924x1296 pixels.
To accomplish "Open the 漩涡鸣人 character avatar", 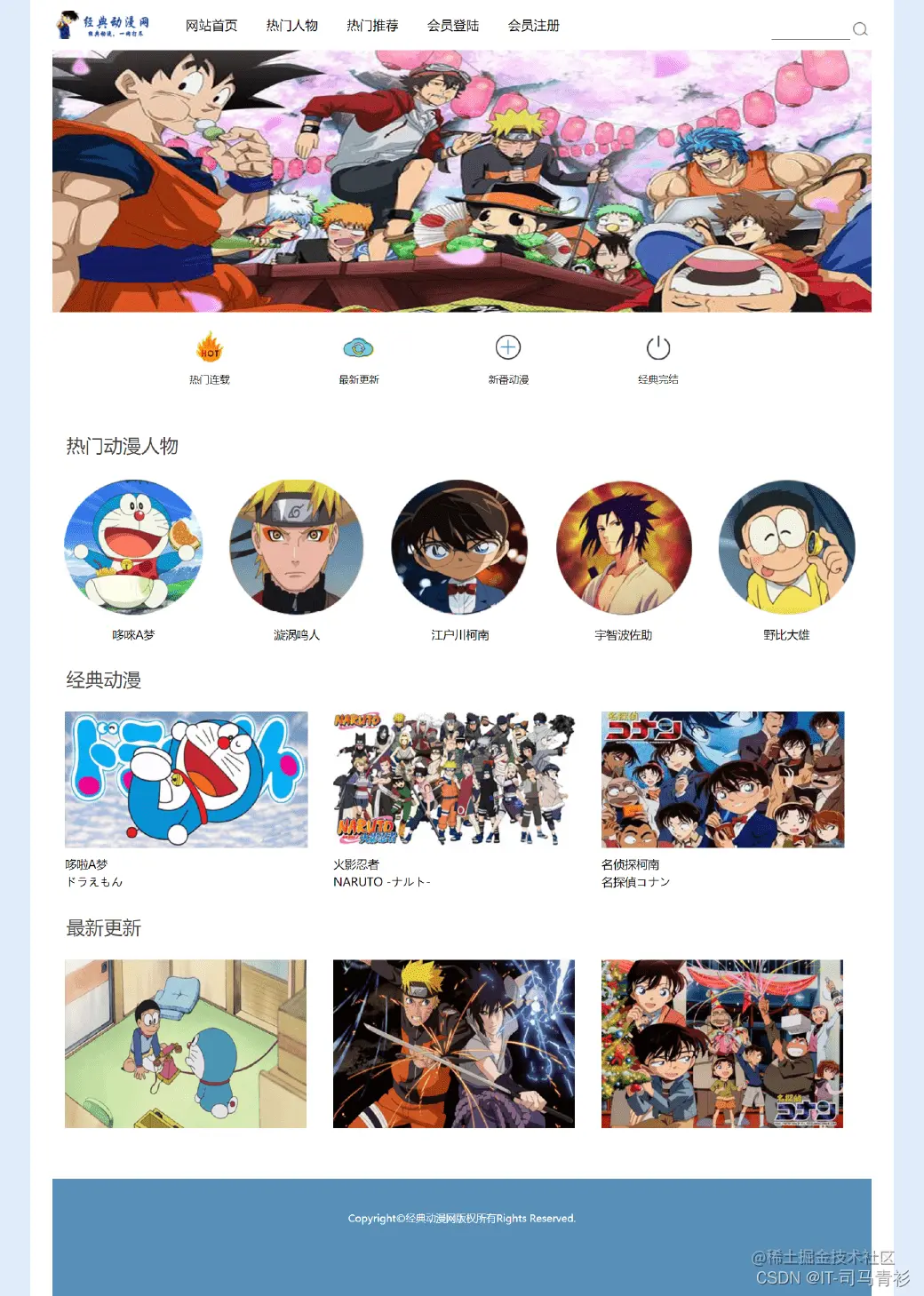I will coord(297,547).
